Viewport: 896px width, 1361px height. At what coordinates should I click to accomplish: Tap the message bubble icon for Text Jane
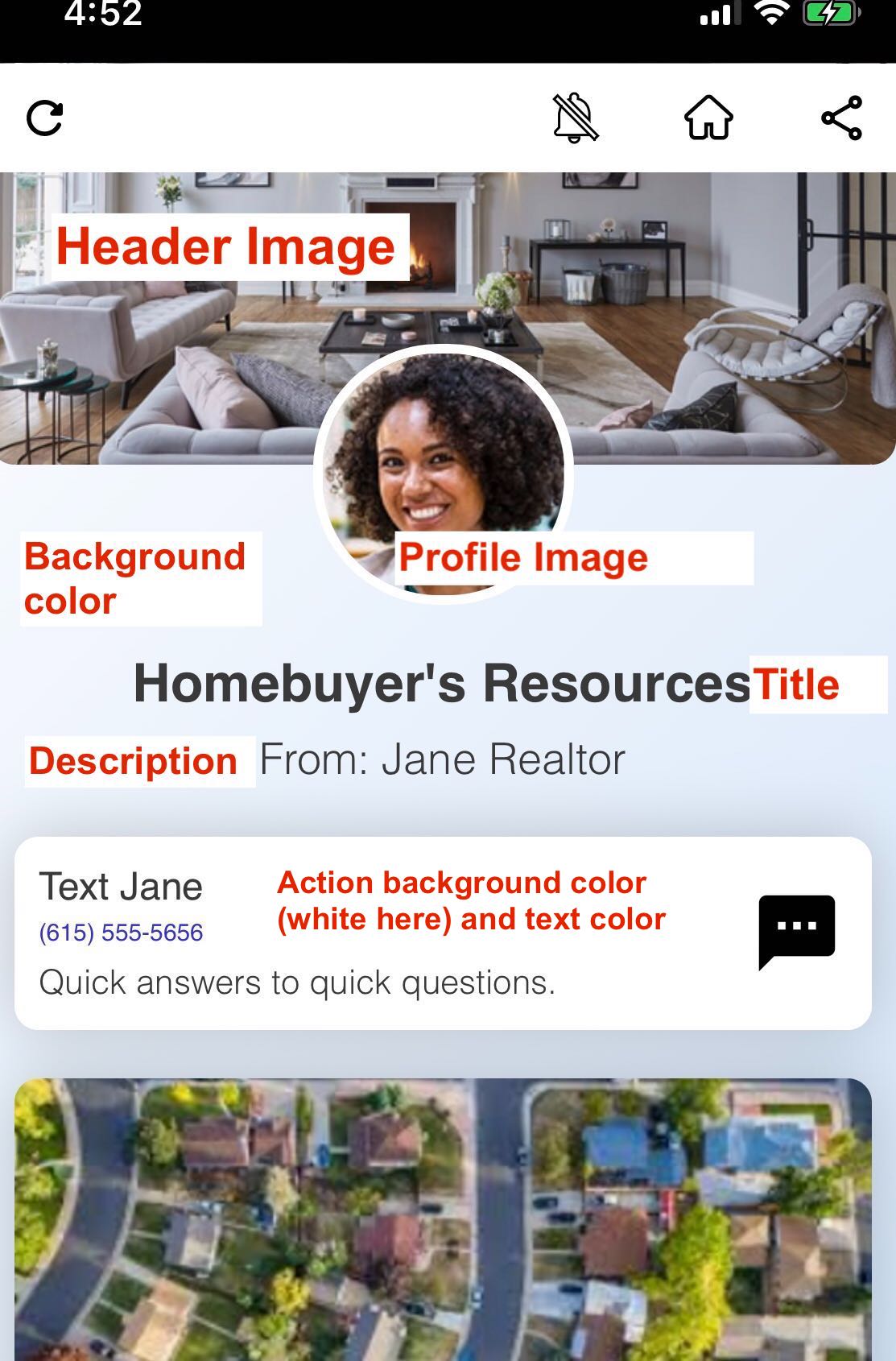(x=796, y=931)
